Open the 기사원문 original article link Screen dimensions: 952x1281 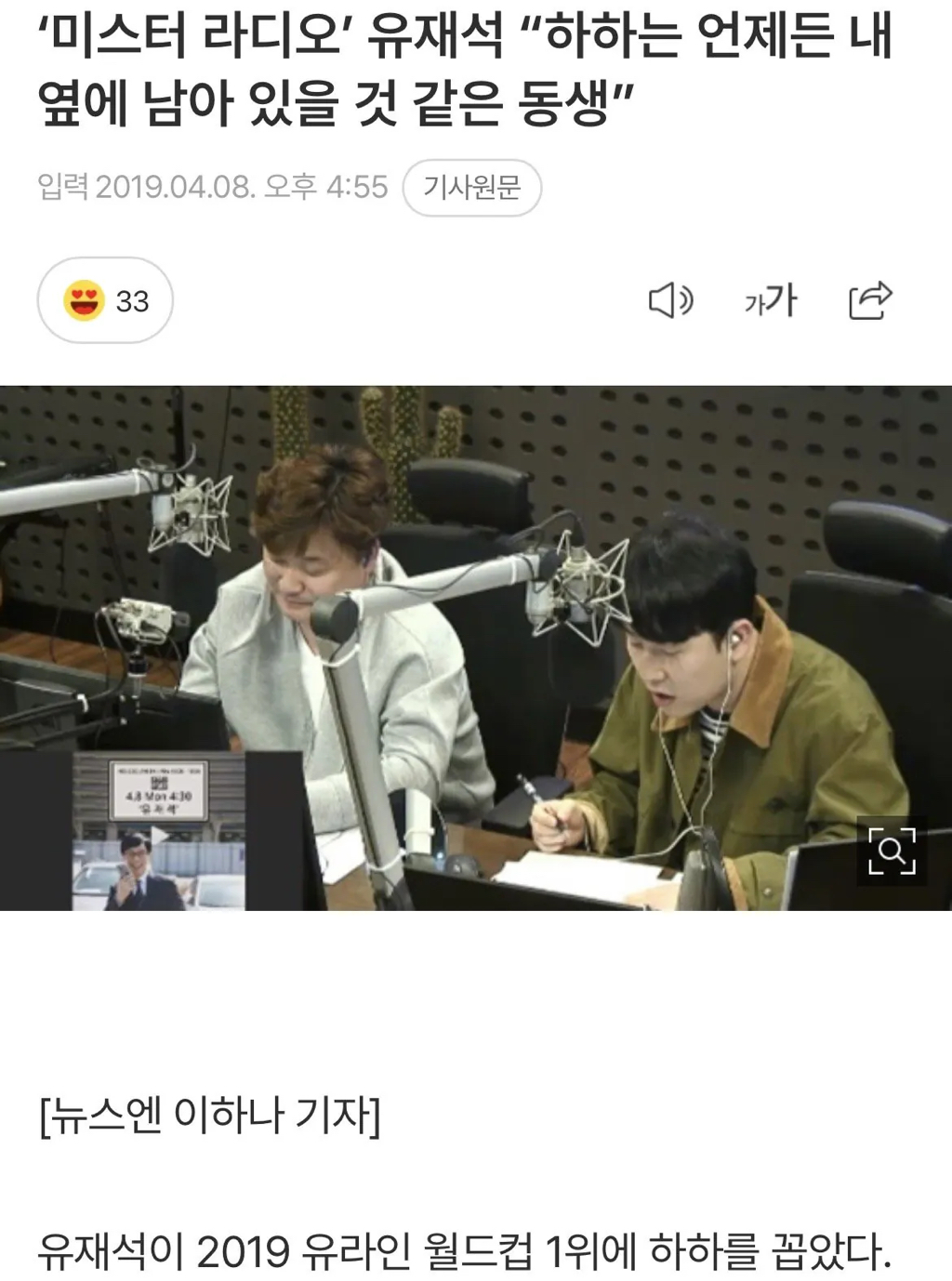471,188
